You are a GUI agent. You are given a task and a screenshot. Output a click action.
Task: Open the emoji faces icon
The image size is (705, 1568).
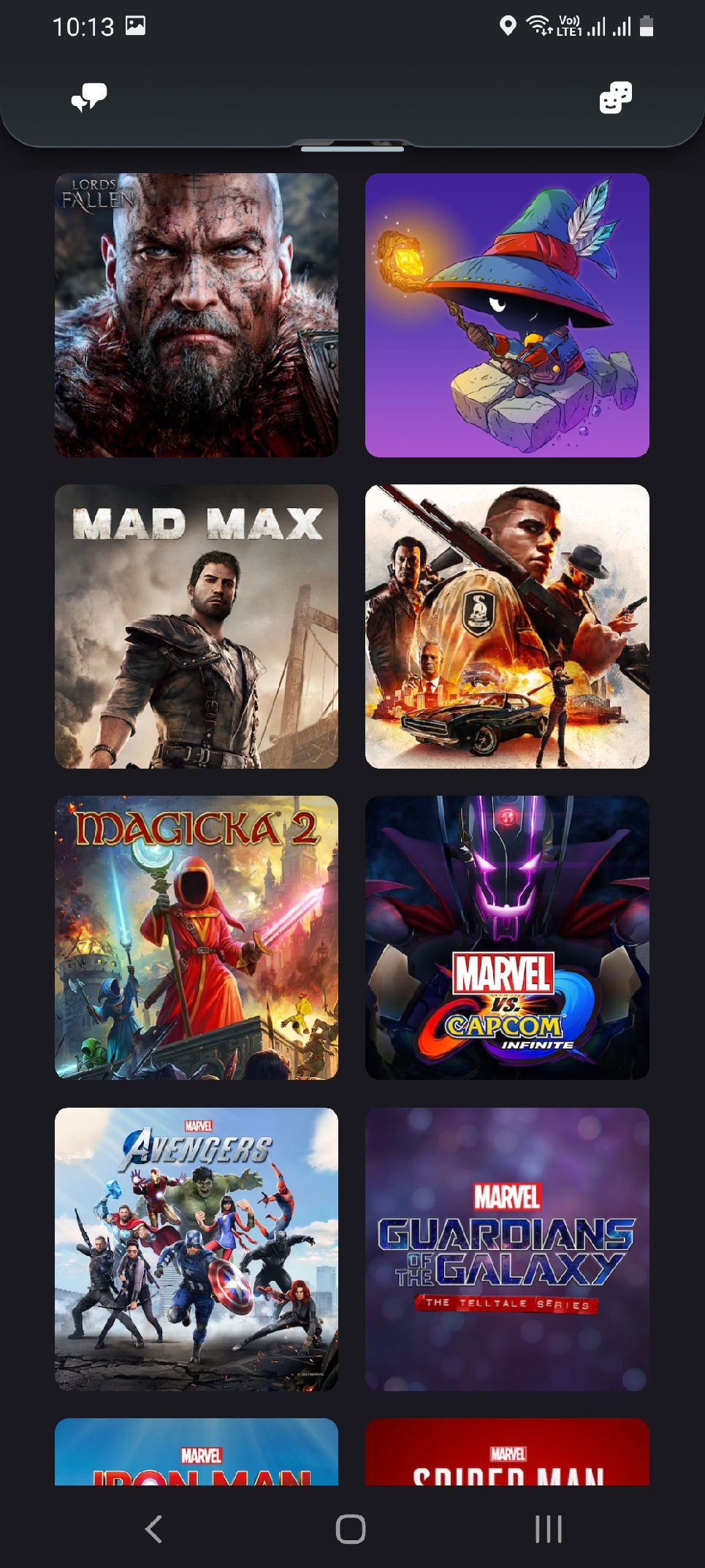click(x=615, y=97)
